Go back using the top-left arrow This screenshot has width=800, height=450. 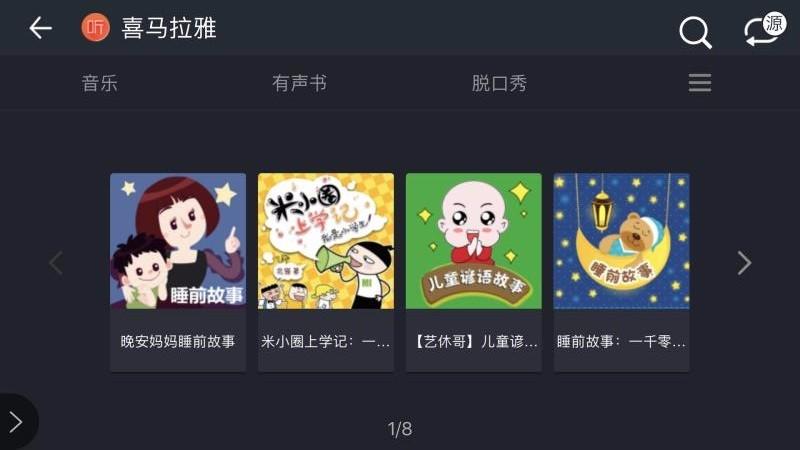pos(40,28)
